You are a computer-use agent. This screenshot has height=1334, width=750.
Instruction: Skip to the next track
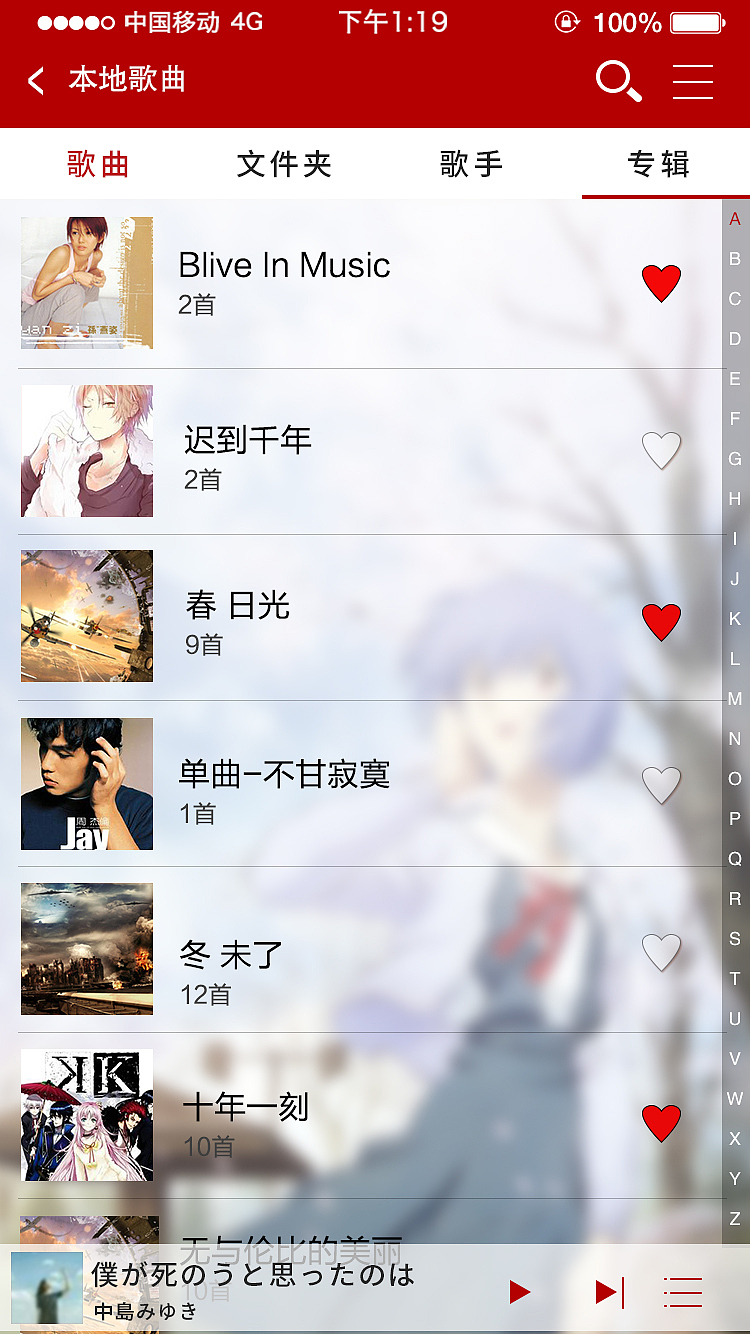tap(607, 1292)
